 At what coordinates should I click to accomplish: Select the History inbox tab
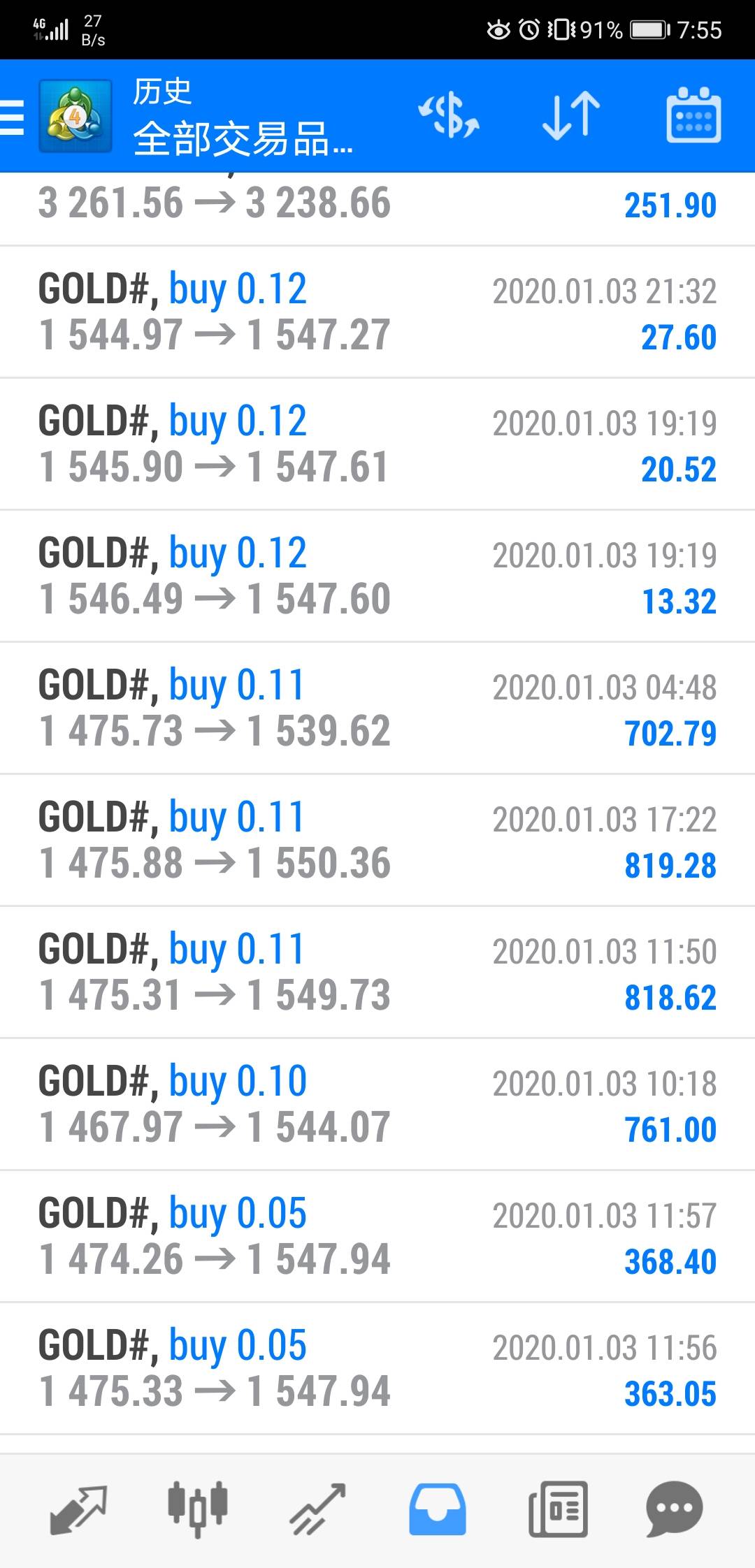437,1509
